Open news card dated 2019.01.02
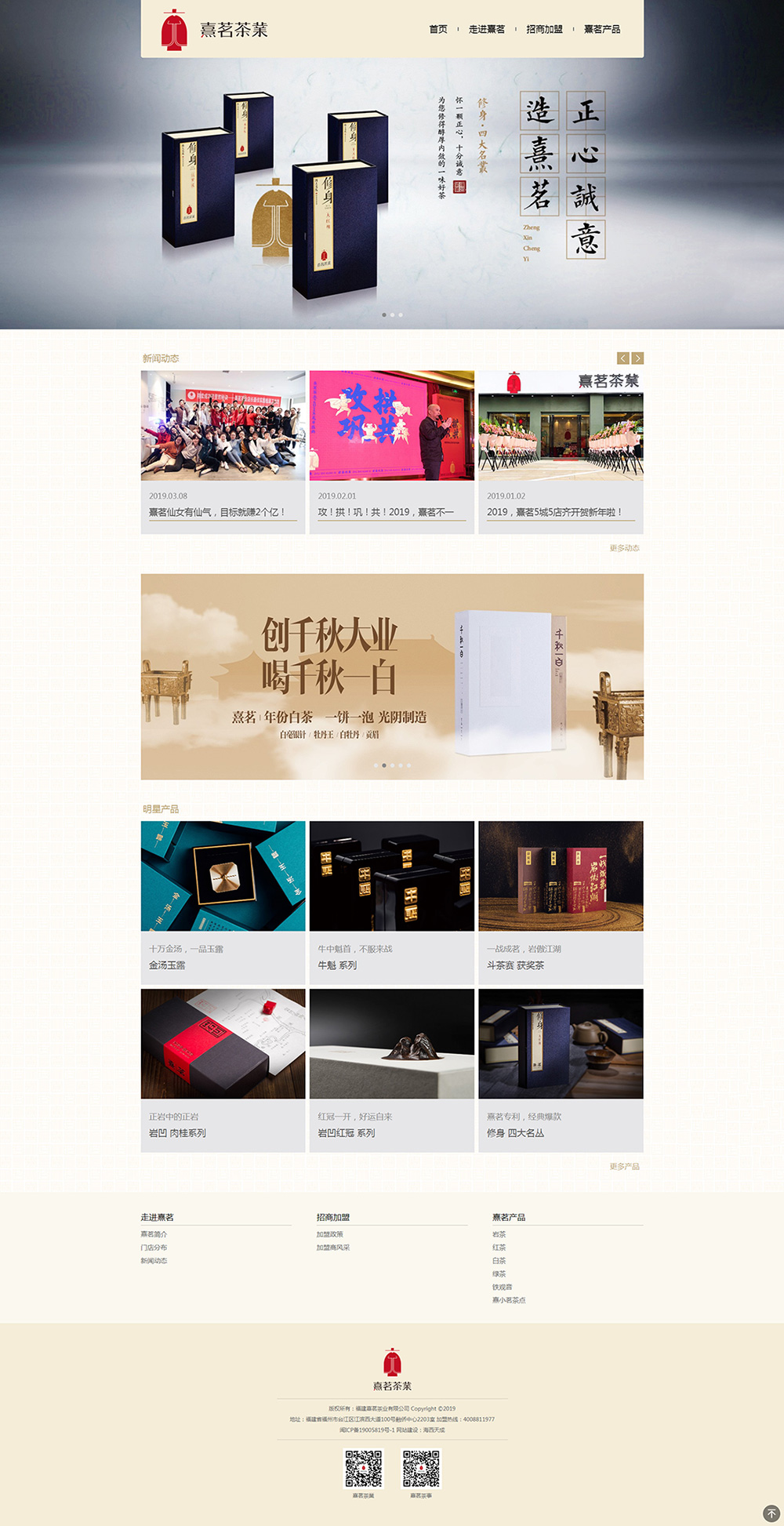 [561, 452]
